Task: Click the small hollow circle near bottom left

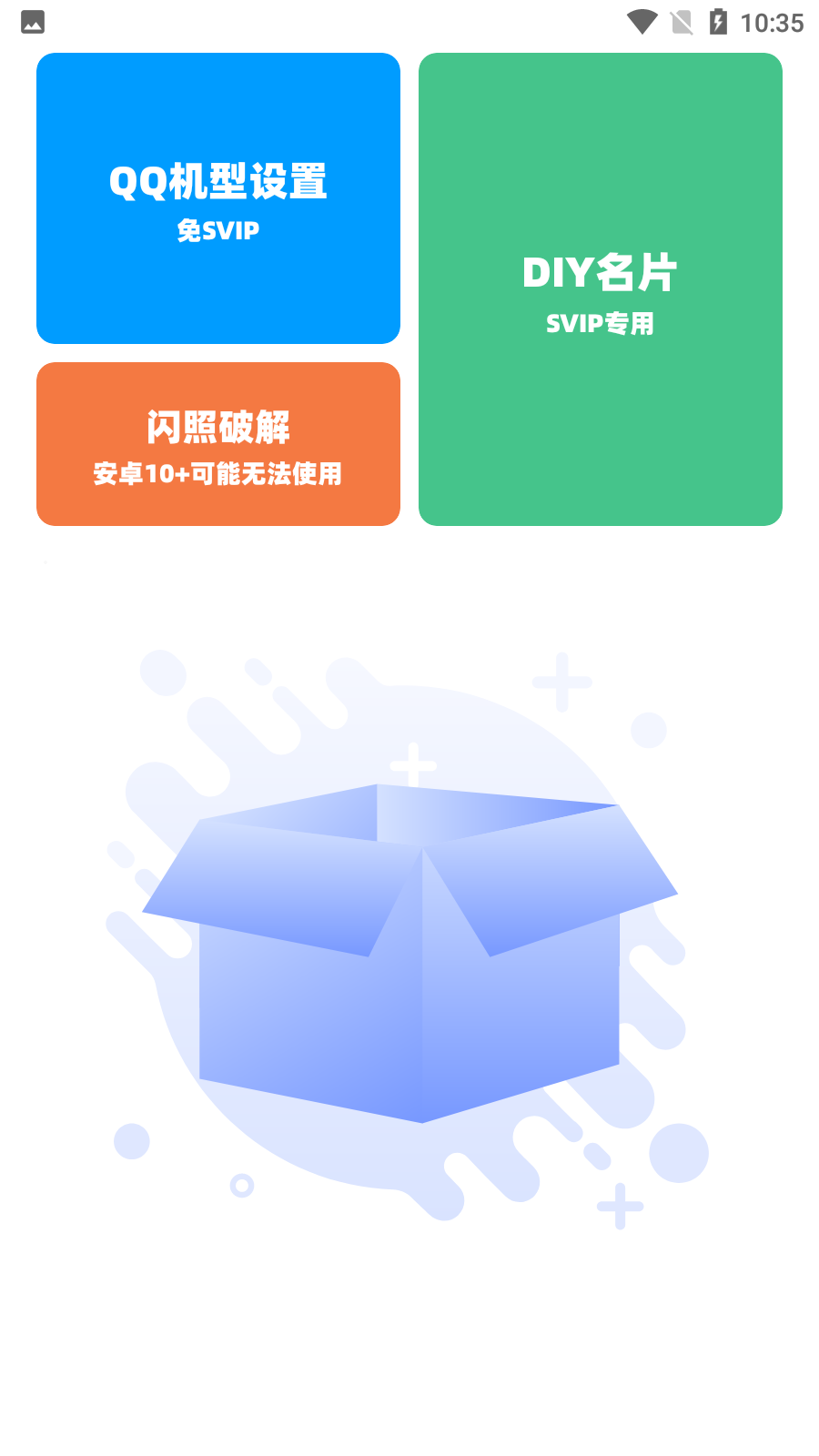Action: (x=243, y=1183)
